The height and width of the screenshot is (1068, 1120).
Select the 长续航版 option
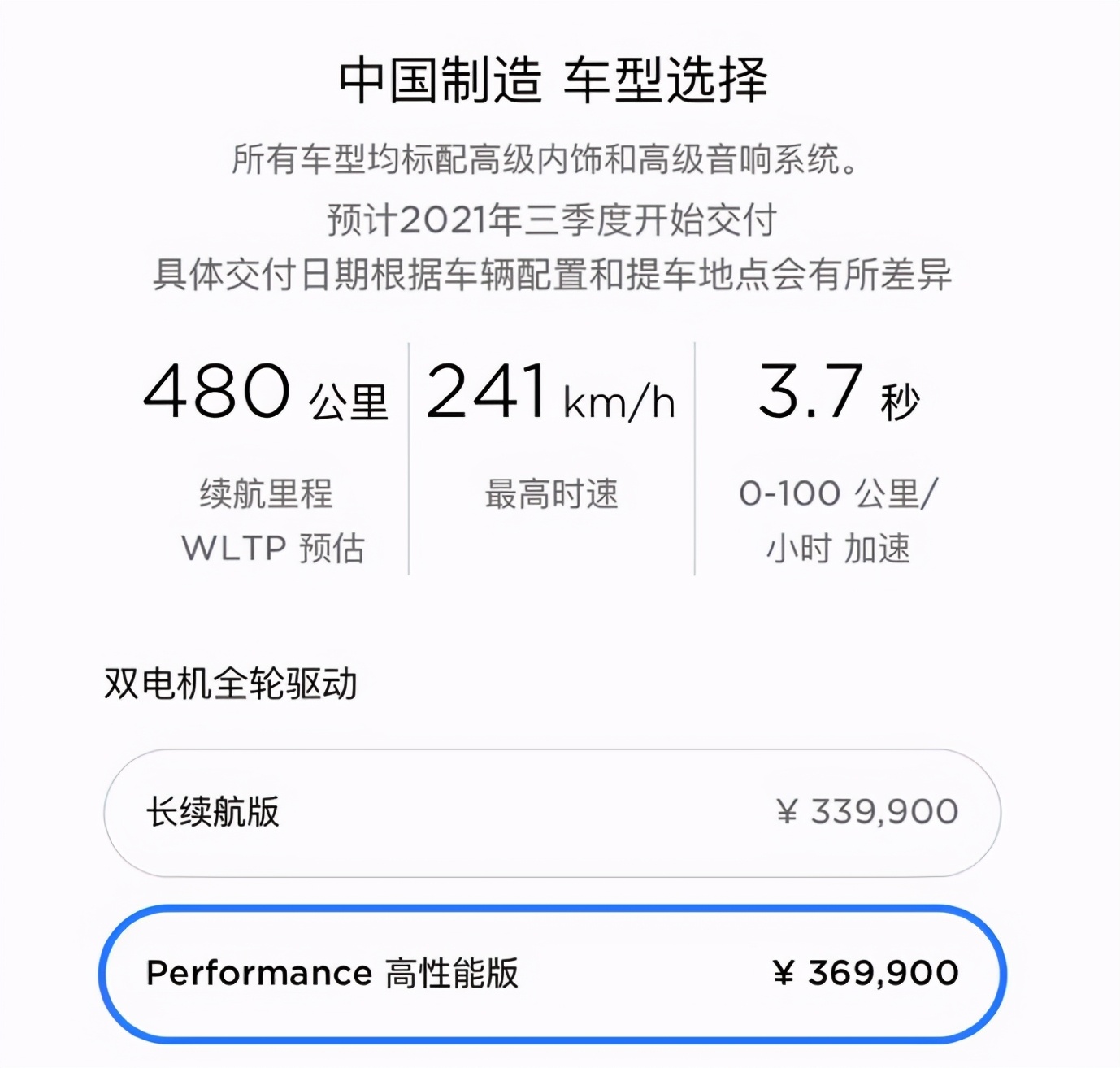pos(552,812)
